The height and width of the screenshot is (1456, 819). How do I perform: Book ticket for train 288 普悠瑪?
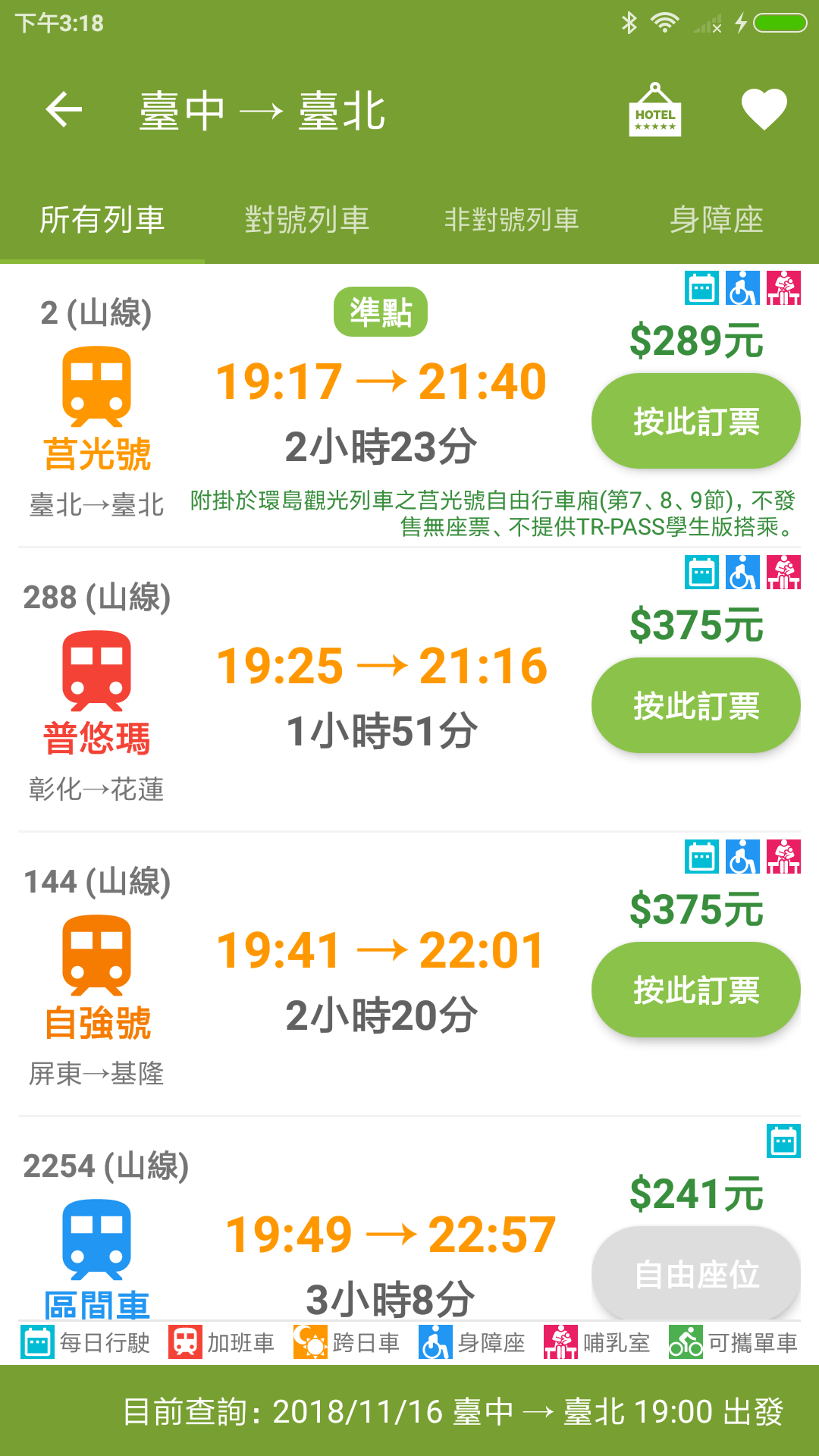(x=695, y=705)
